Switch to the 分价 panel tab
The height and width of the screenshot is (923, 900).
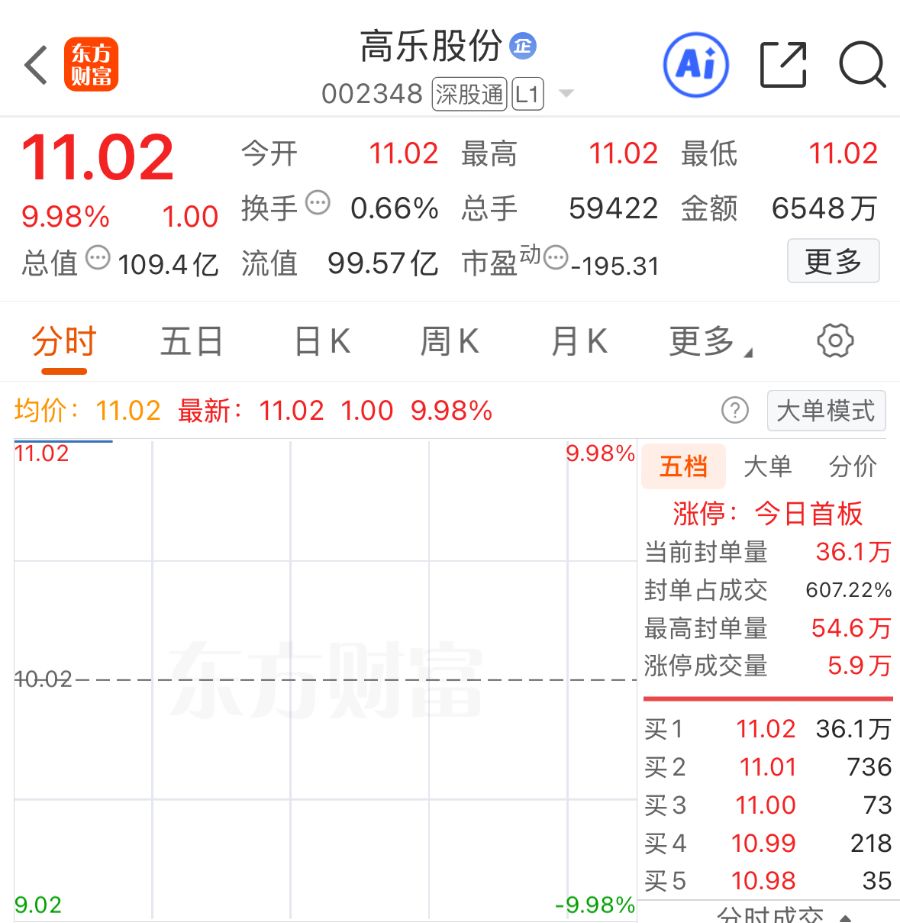[852, 467]
